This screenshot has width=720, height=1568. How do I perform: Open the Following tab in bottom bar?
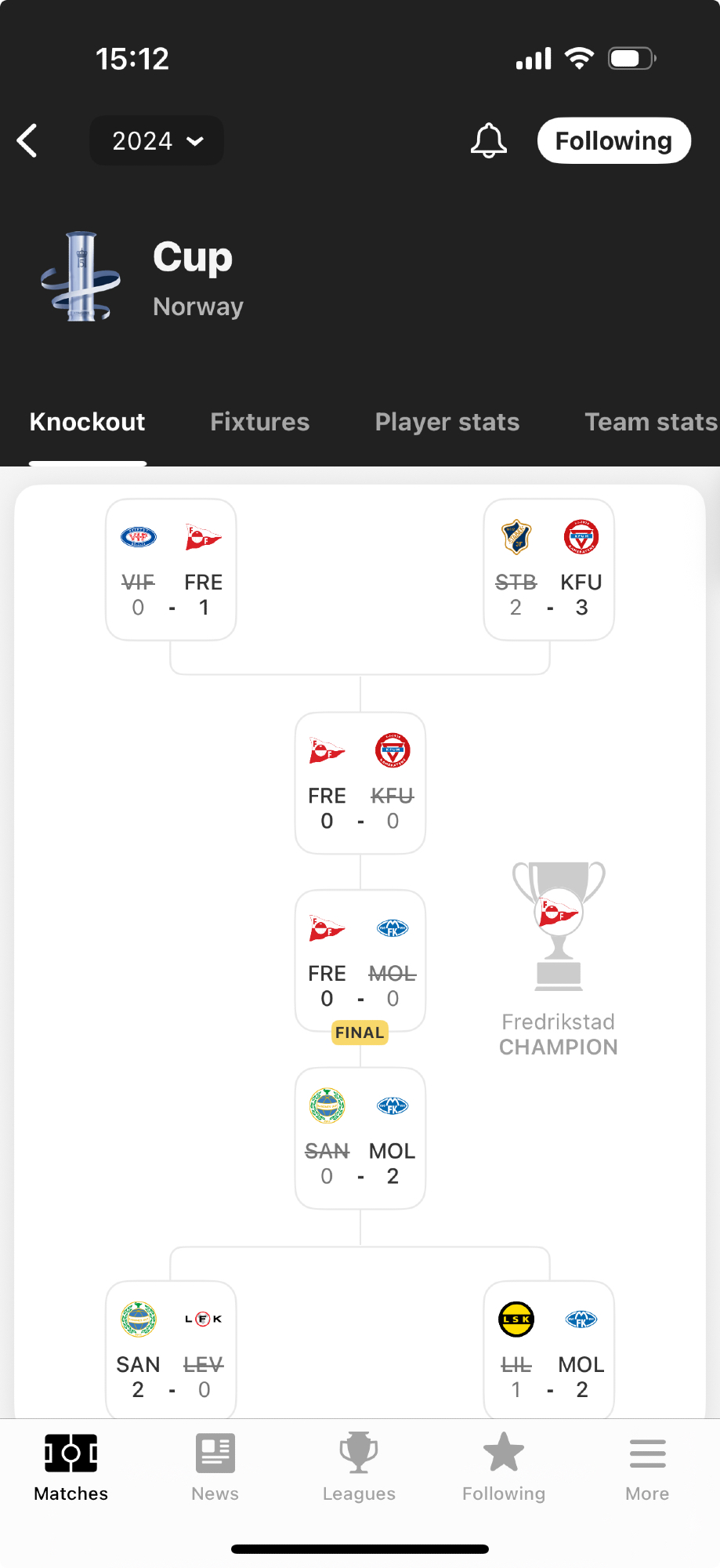point(503,1467)
